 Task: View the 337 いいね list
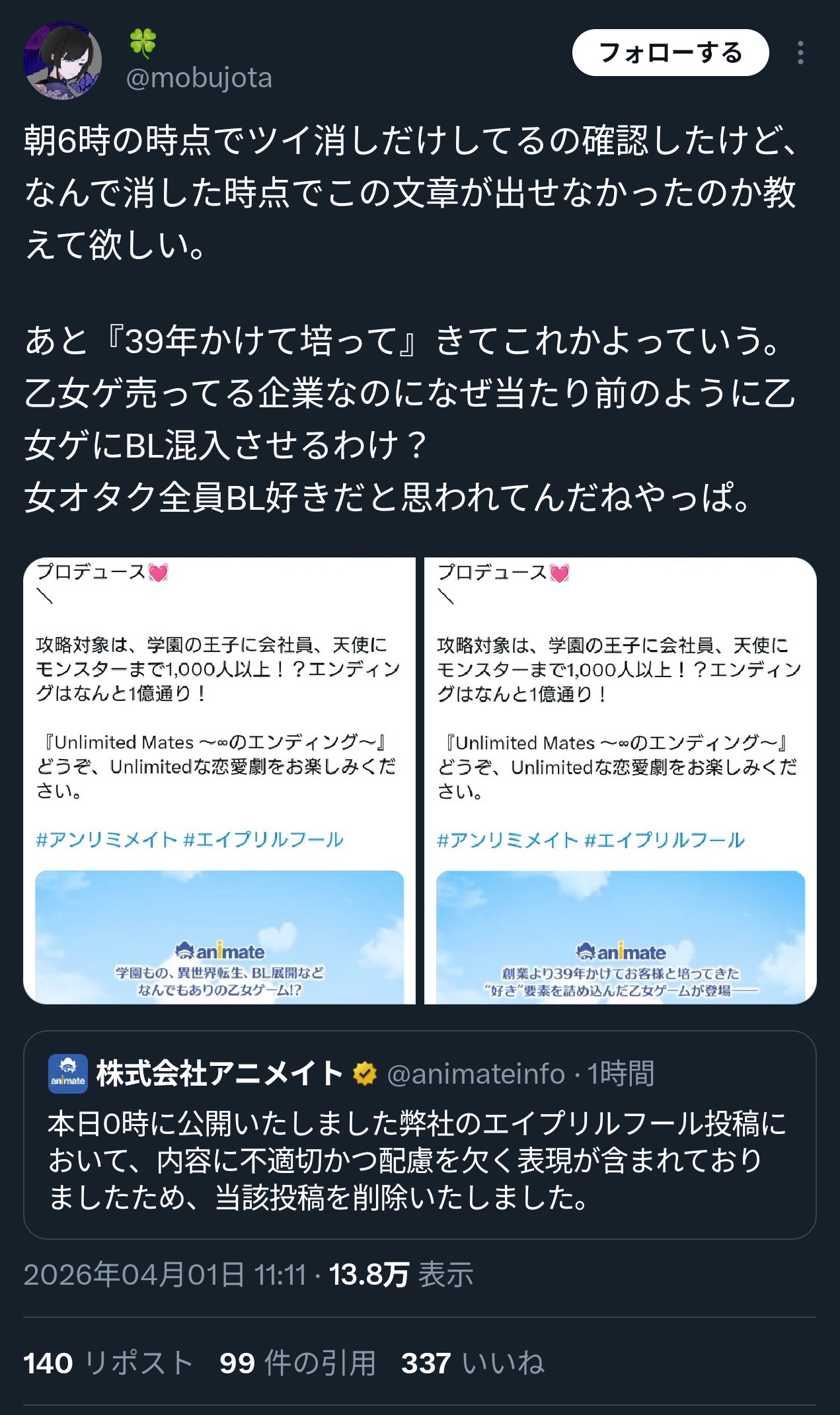(473, 1363)
